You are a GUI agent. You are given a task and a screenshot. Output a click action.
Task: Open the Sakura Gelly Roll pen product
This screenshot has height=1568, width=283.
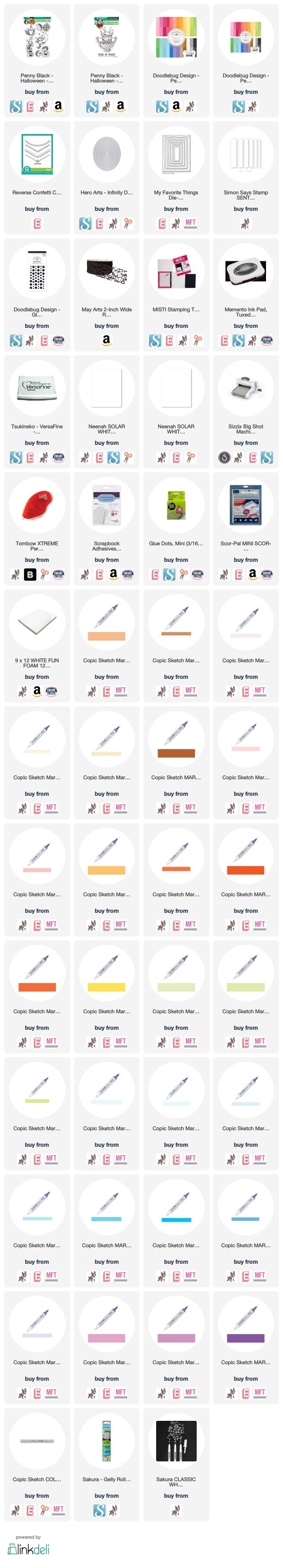coord(107,1442)
